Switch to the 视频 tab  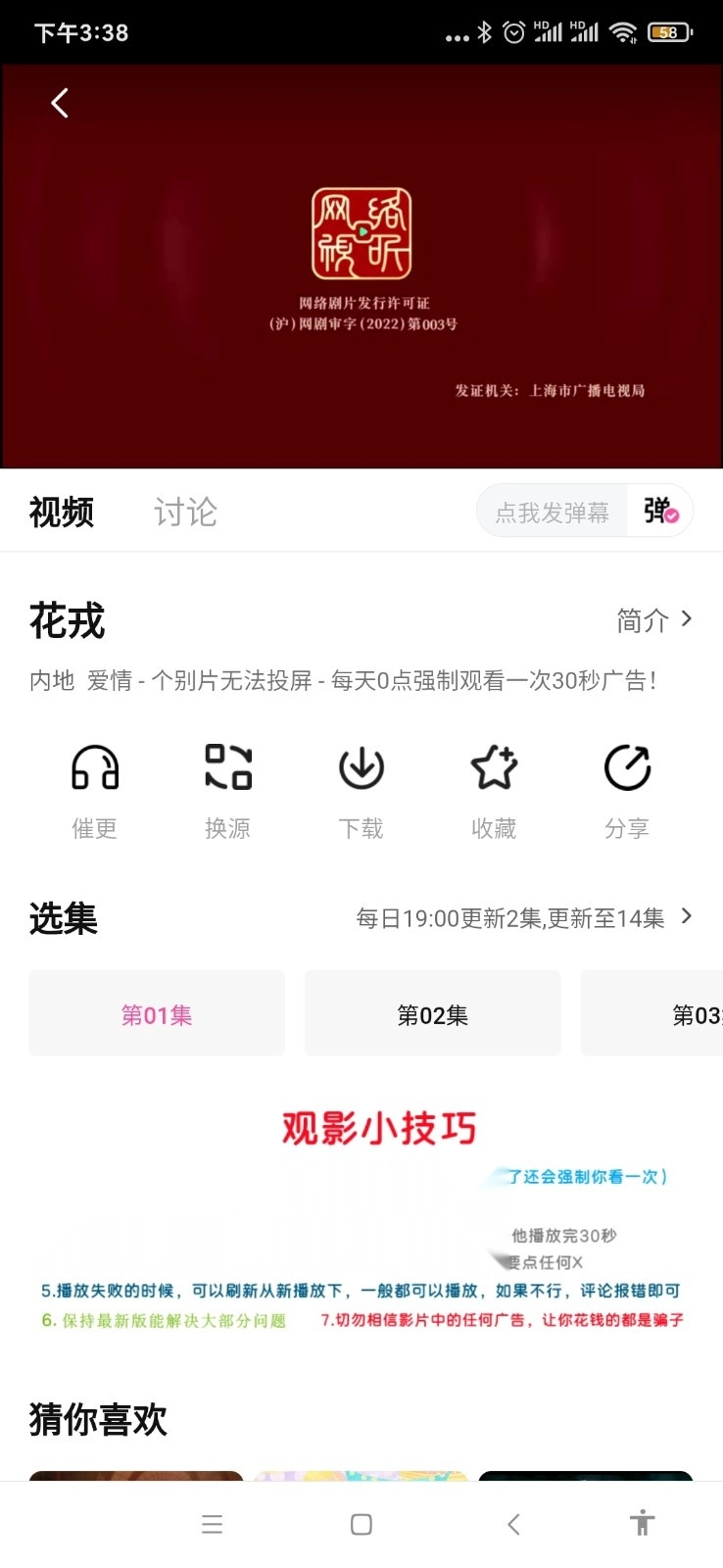click(x=62, y=512)
